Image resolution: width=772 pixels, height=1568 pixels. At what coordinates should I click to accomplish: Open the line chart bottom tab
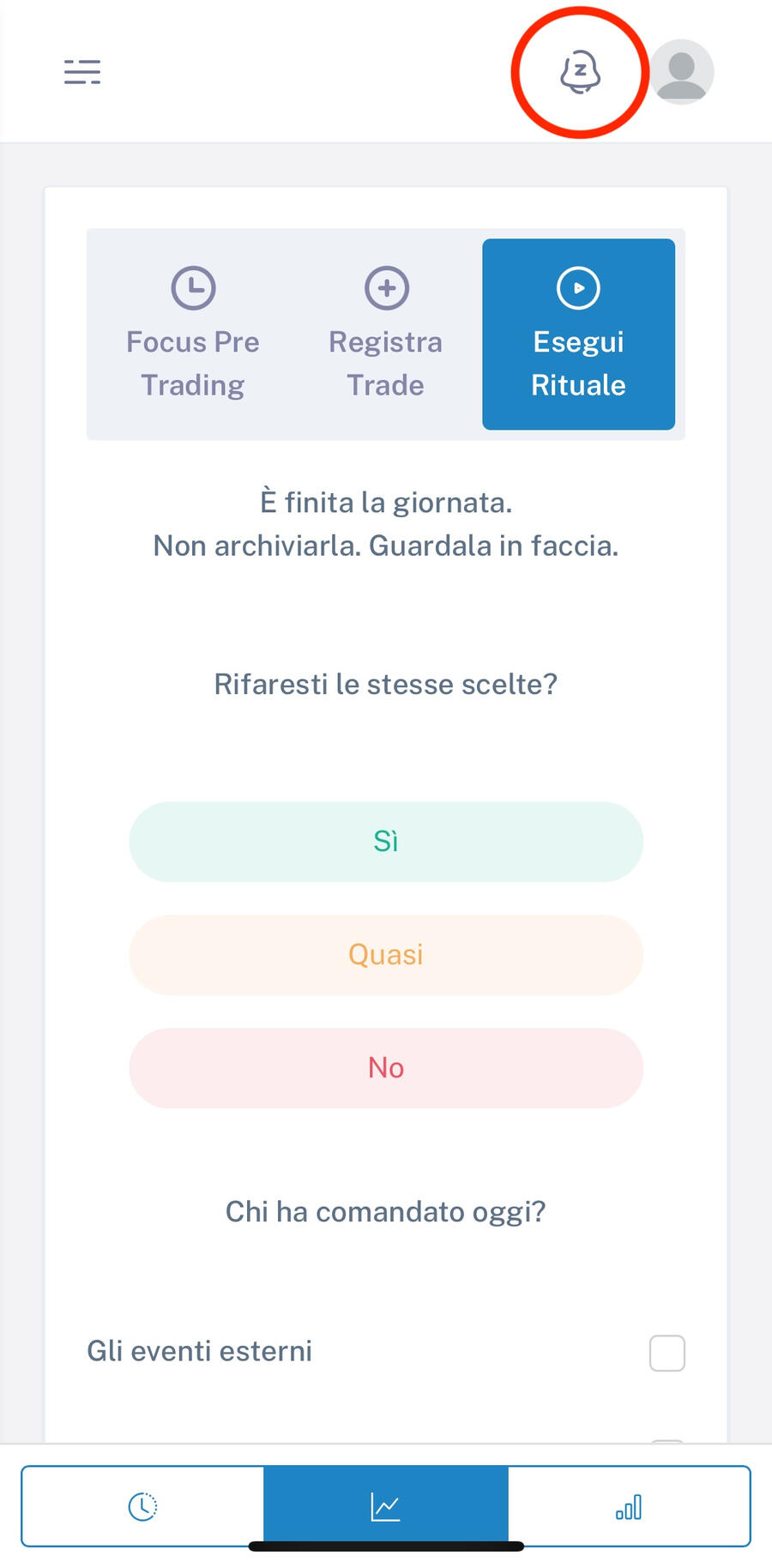[x=386, y=1506]
